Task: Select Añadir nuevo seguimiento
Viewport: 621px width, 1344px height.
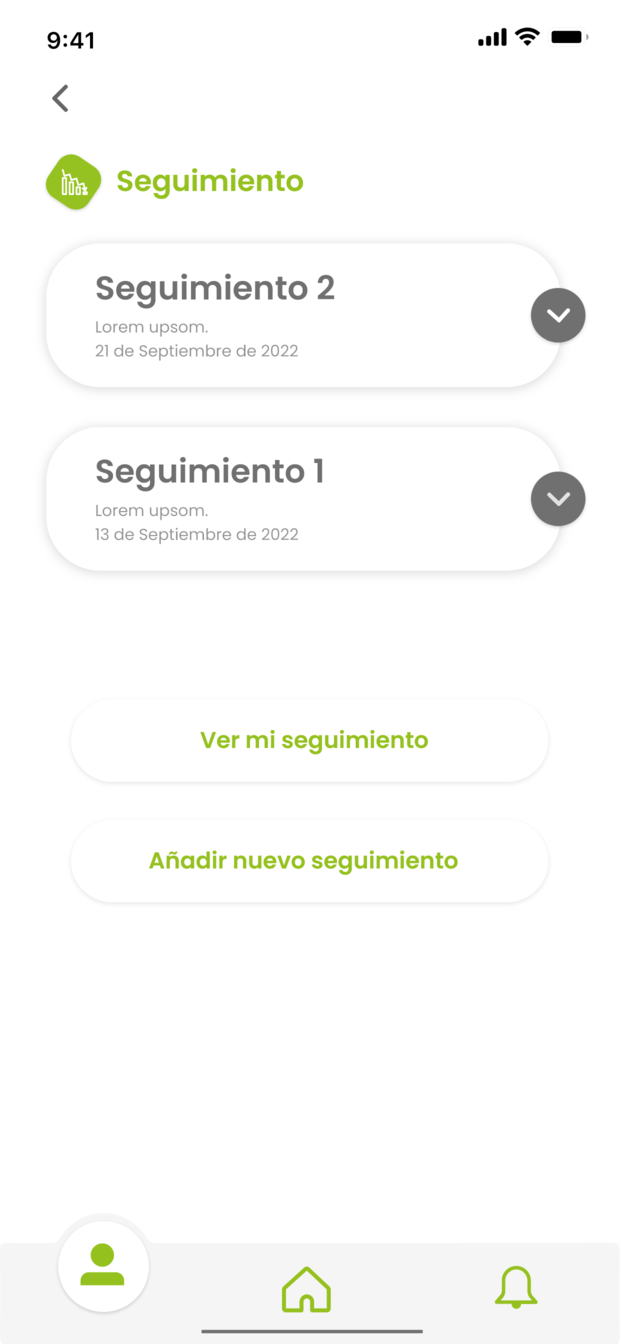Action: 310,860
